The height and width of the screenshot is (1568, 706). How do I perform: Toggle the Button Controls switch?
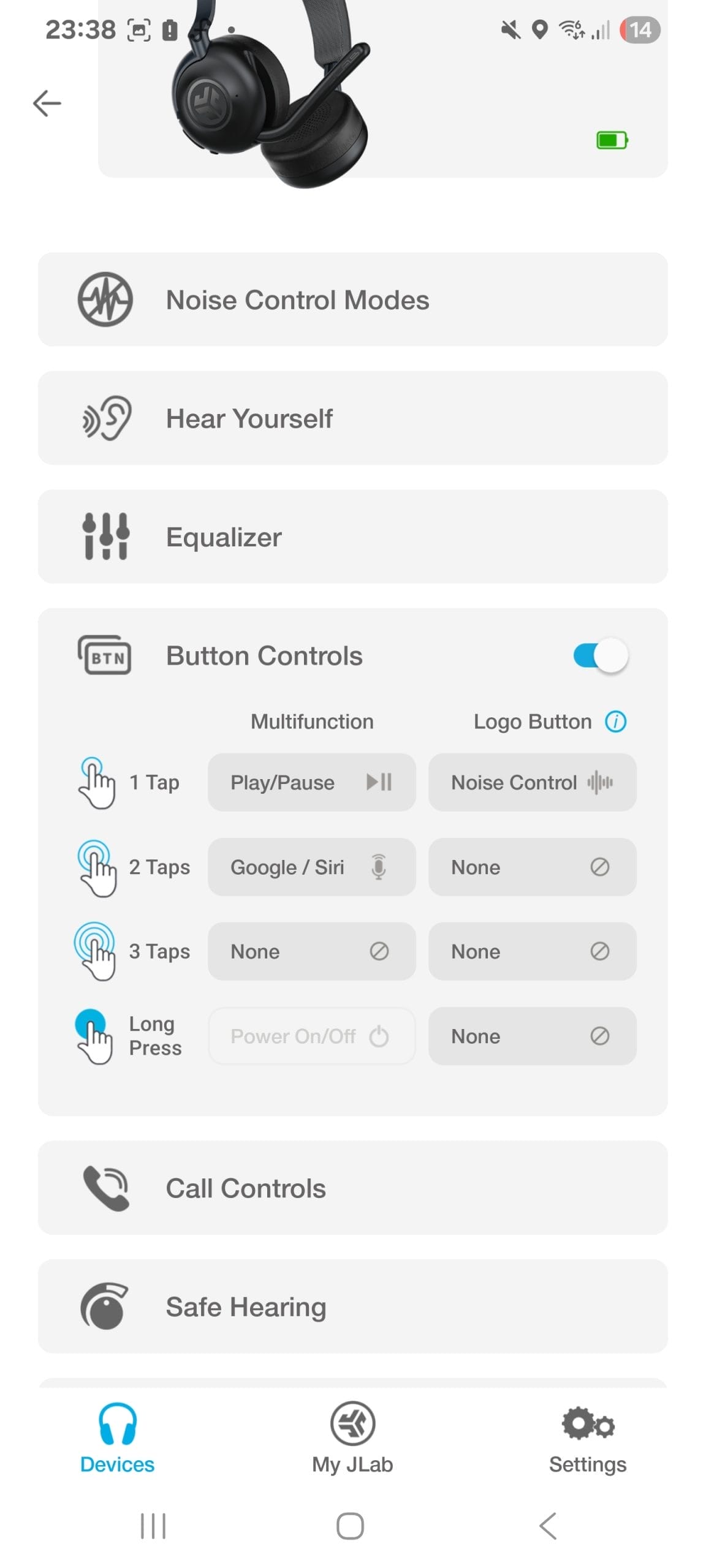(x=601, y=655)
